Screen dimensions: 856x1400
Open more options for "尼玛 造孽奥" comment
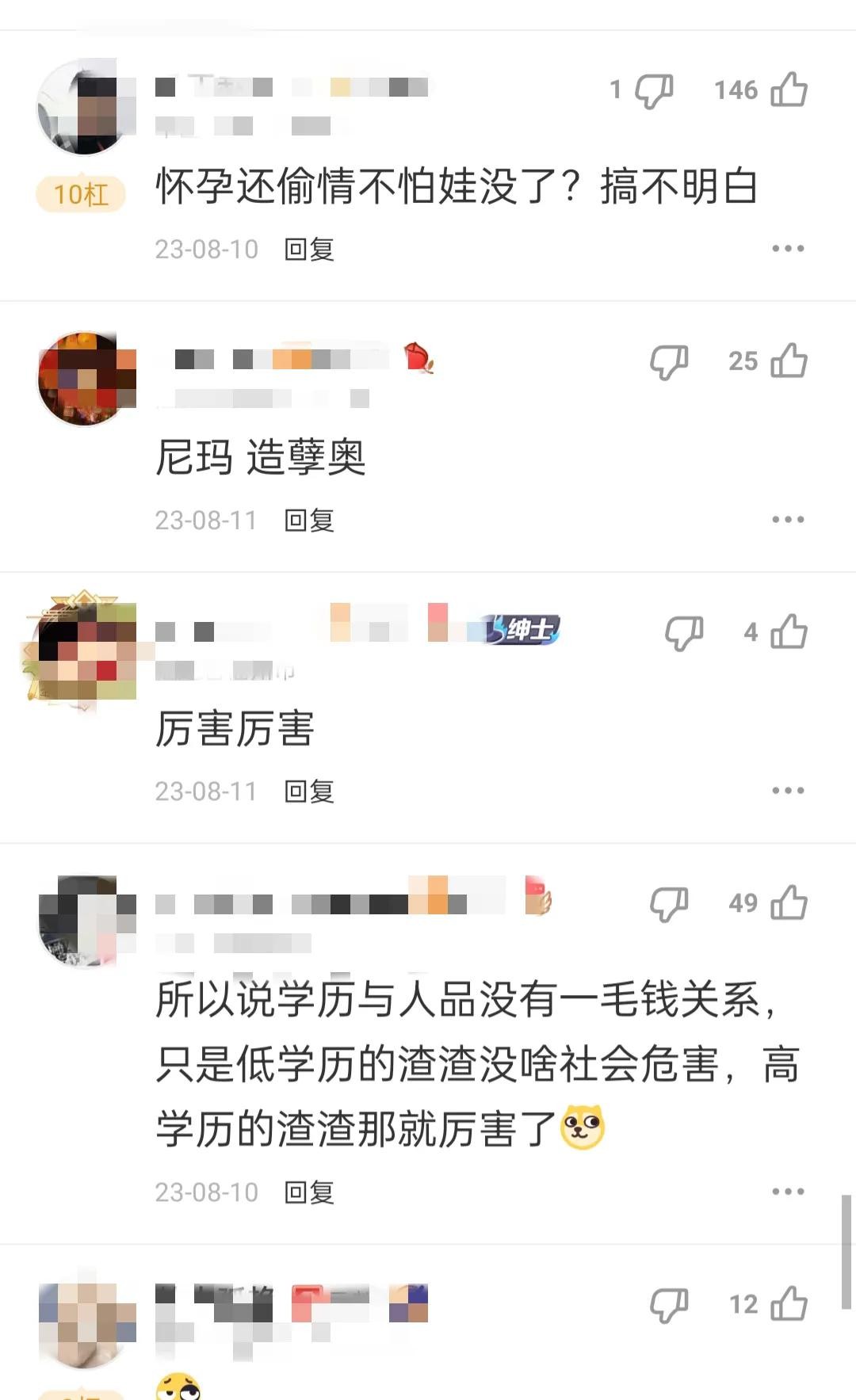788,520
